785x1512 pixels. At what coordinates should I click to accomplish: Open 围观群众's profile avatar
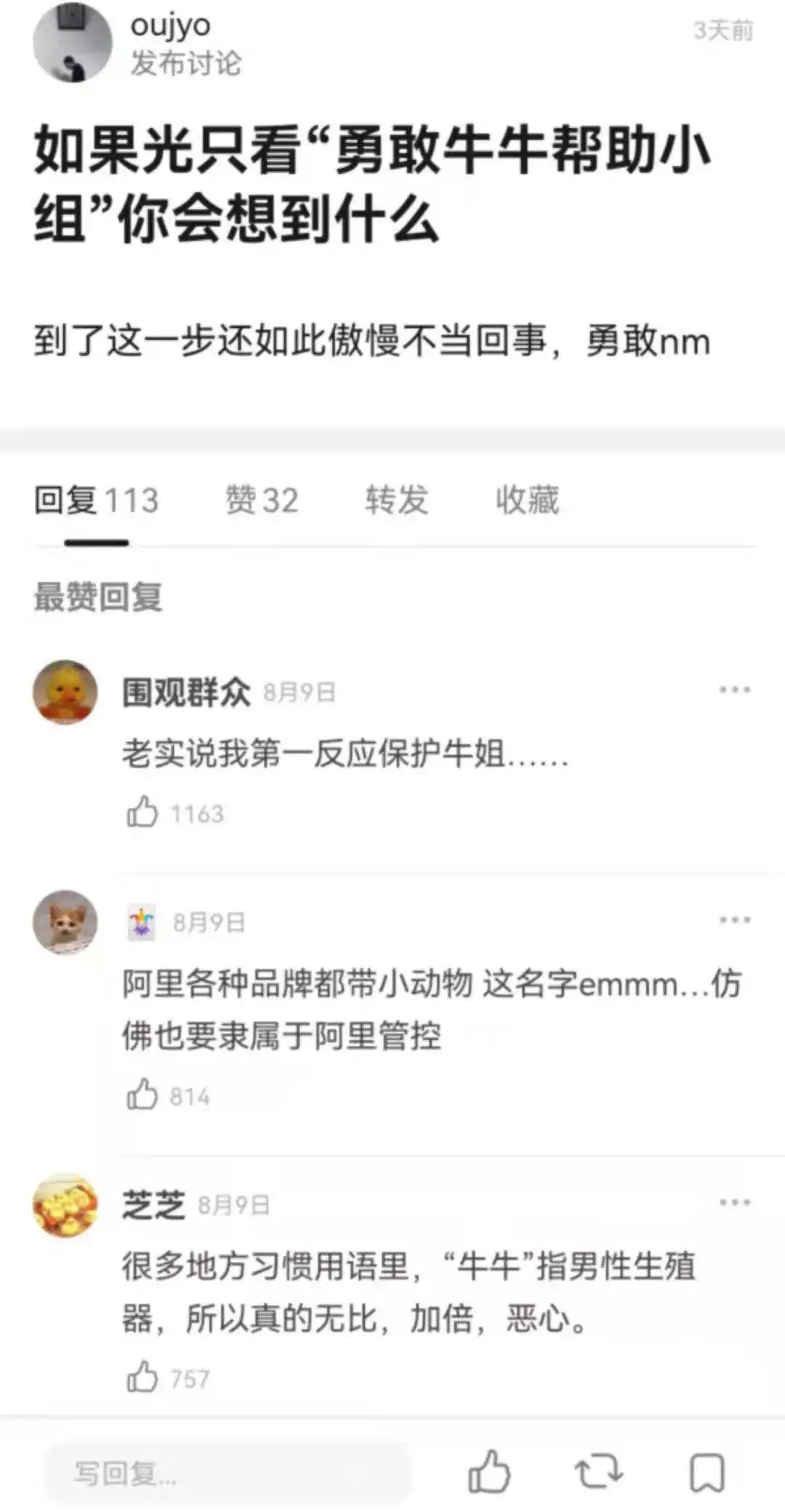[x=65, y=692]
